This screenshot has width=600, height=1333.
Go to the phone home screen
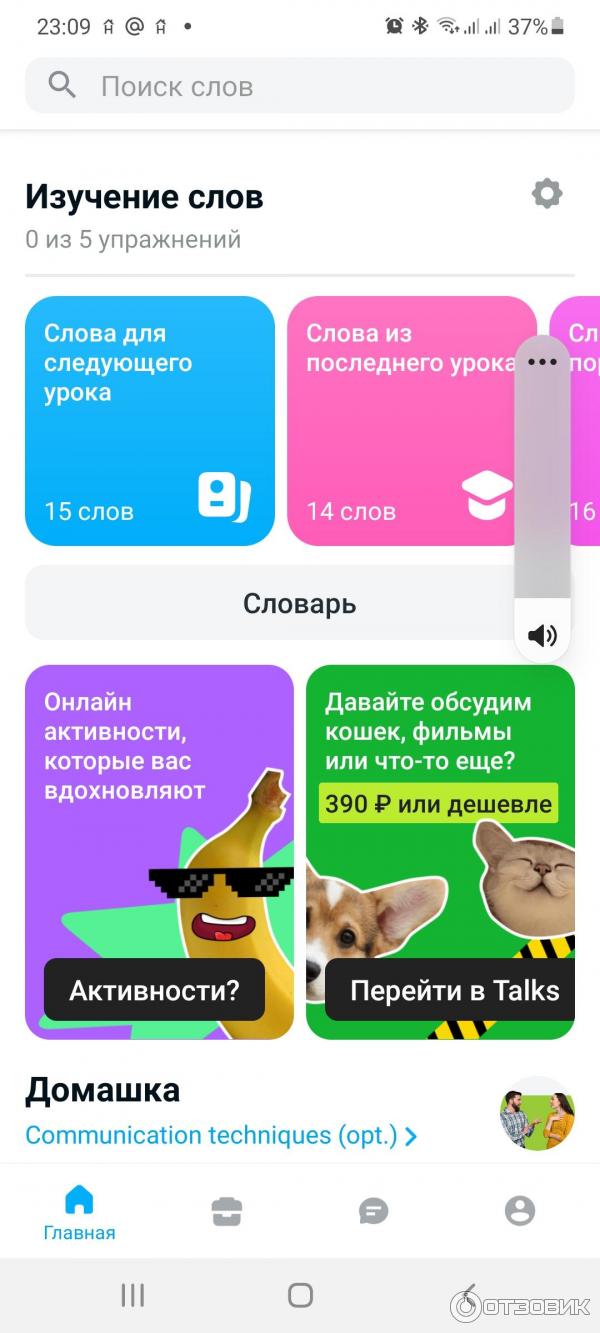[300, 1296]
